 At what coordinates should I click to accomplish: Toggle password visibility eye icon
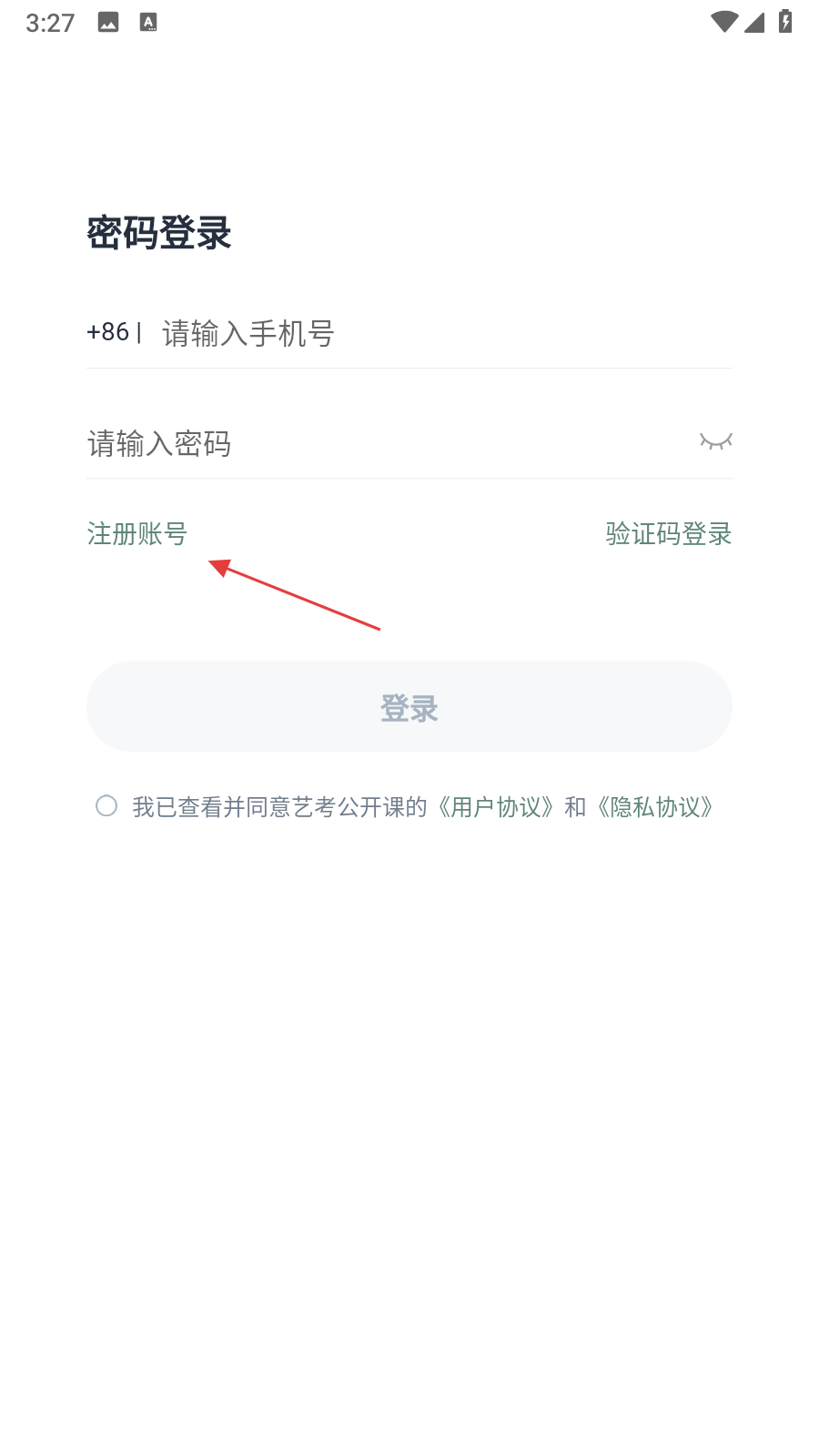[x=715, y=442]
